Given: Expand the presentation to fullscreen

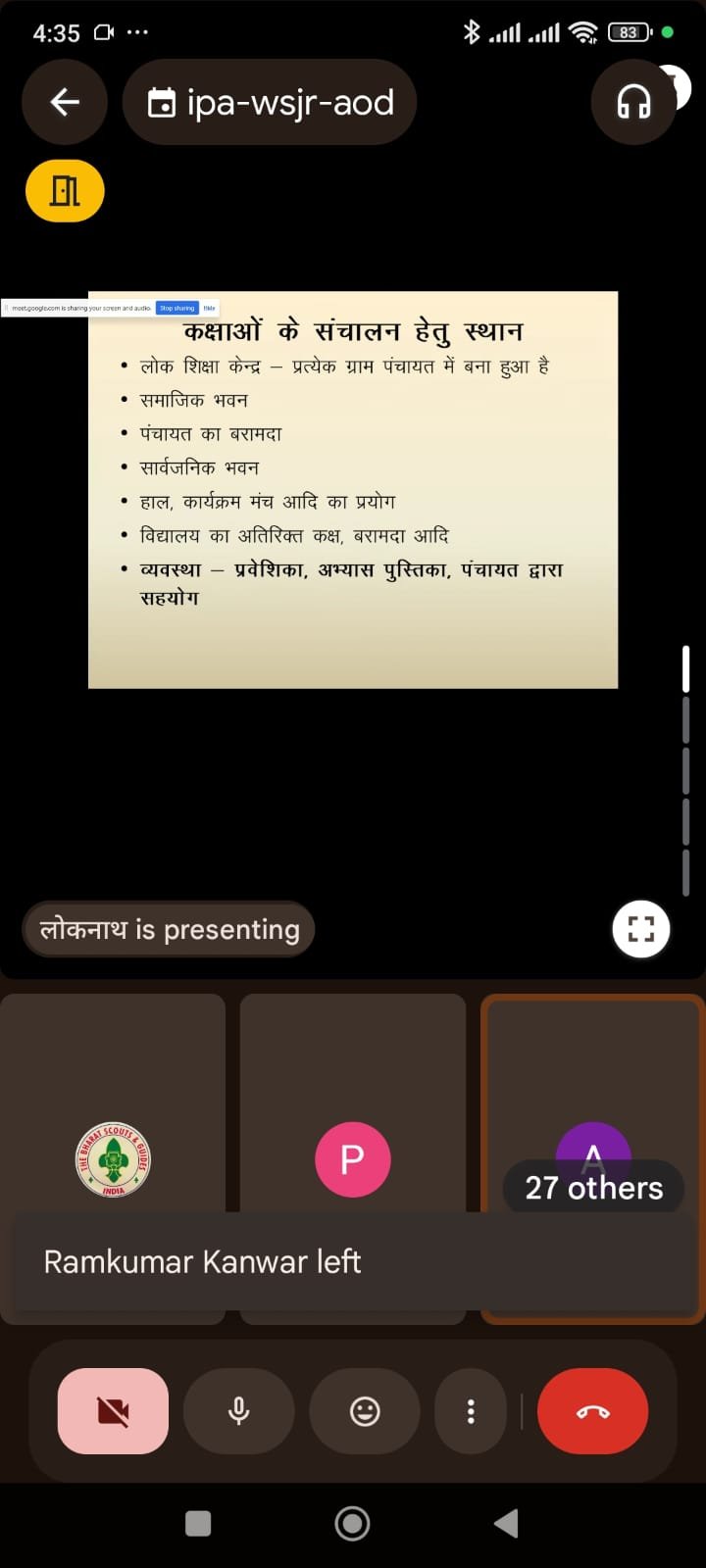Looking at the screenshot, I should point(641,928).
